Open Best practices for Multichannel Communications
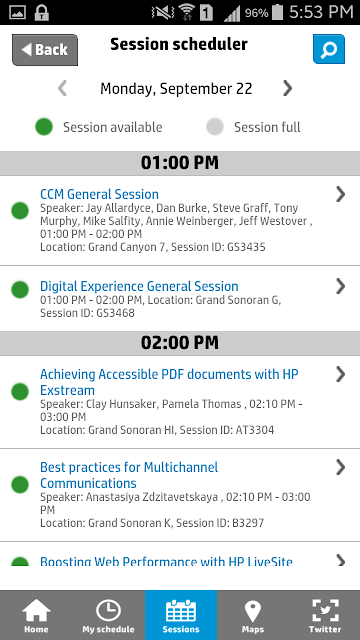 point(180,495)
